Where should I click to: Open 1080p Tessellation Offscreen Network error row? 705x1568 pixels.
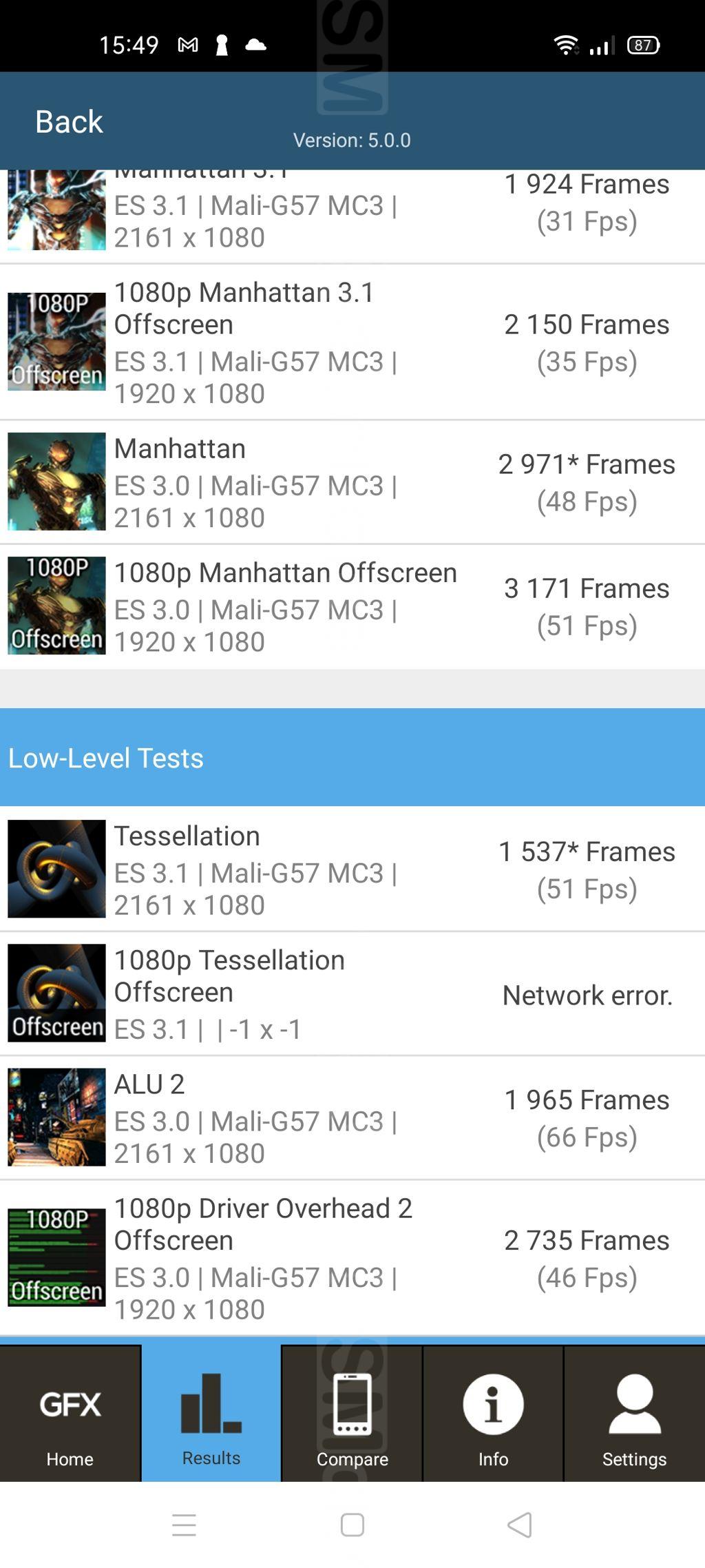click(352, 993)
